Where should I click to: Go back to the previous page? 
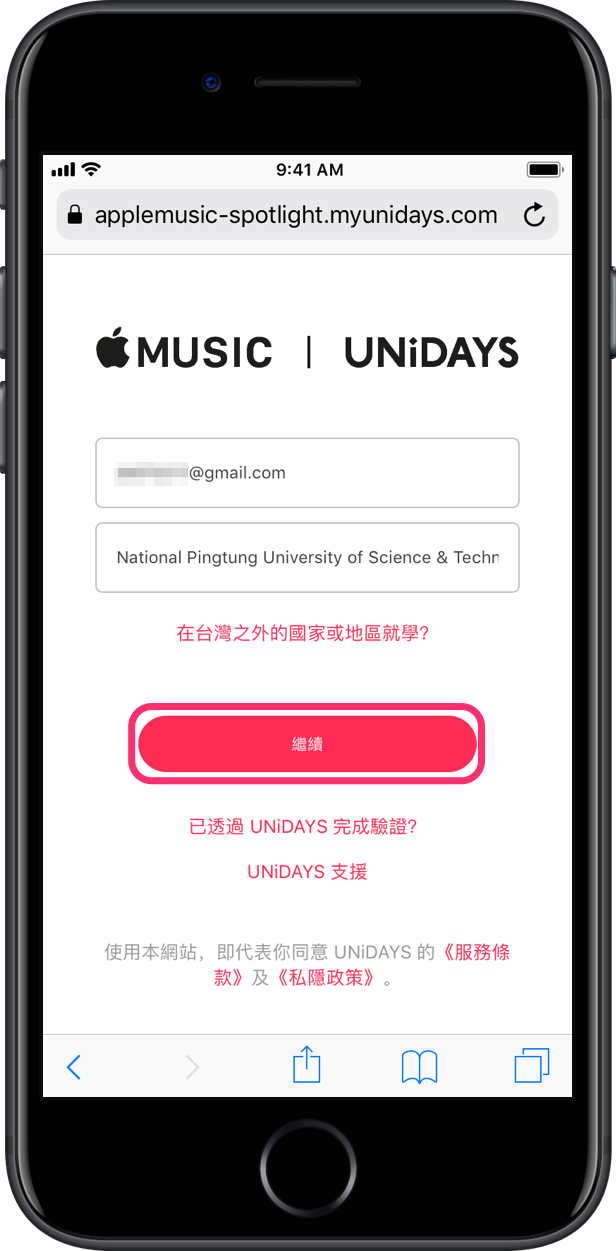coord(74,1067)
